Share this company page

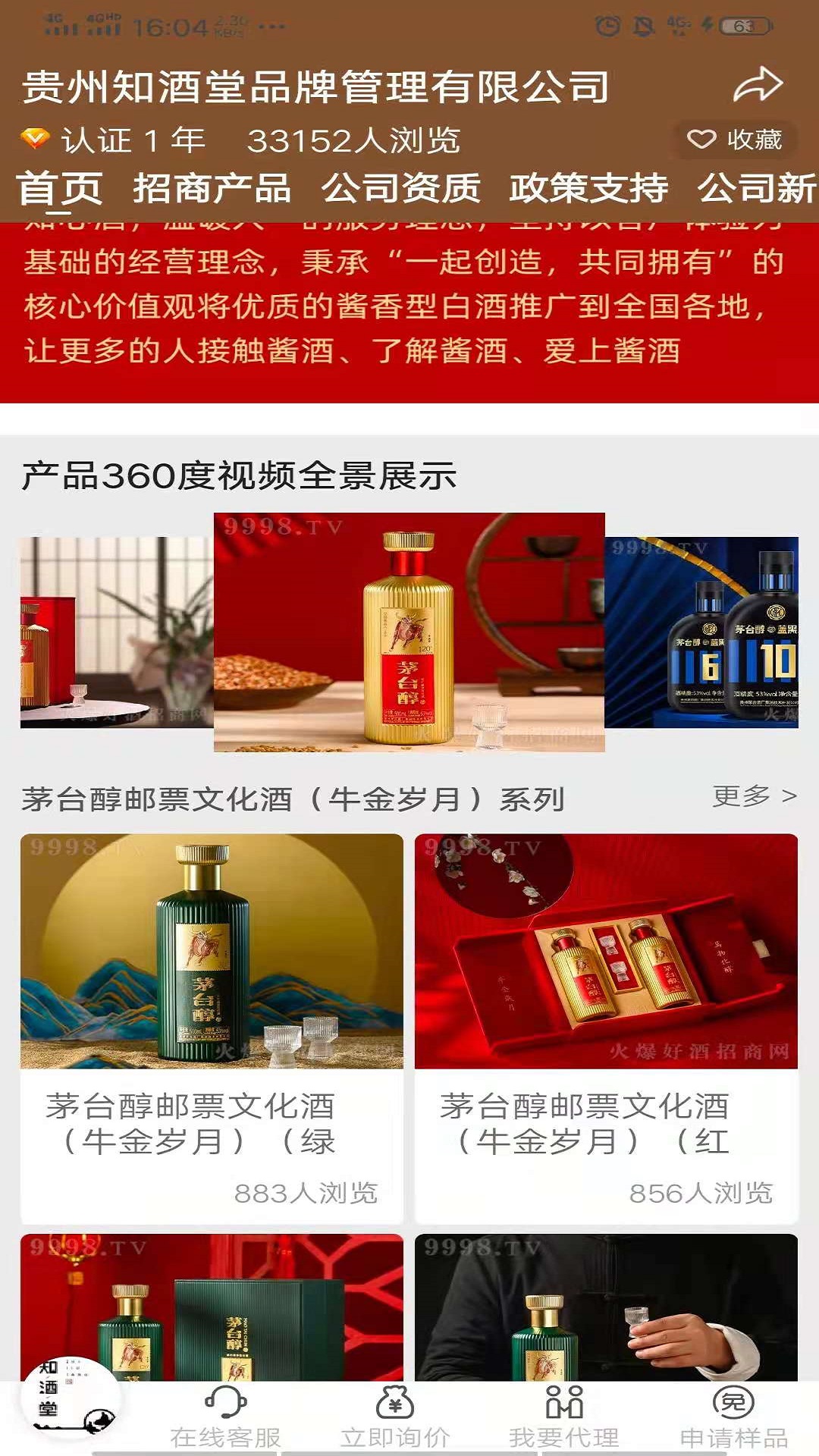[758, 85]
